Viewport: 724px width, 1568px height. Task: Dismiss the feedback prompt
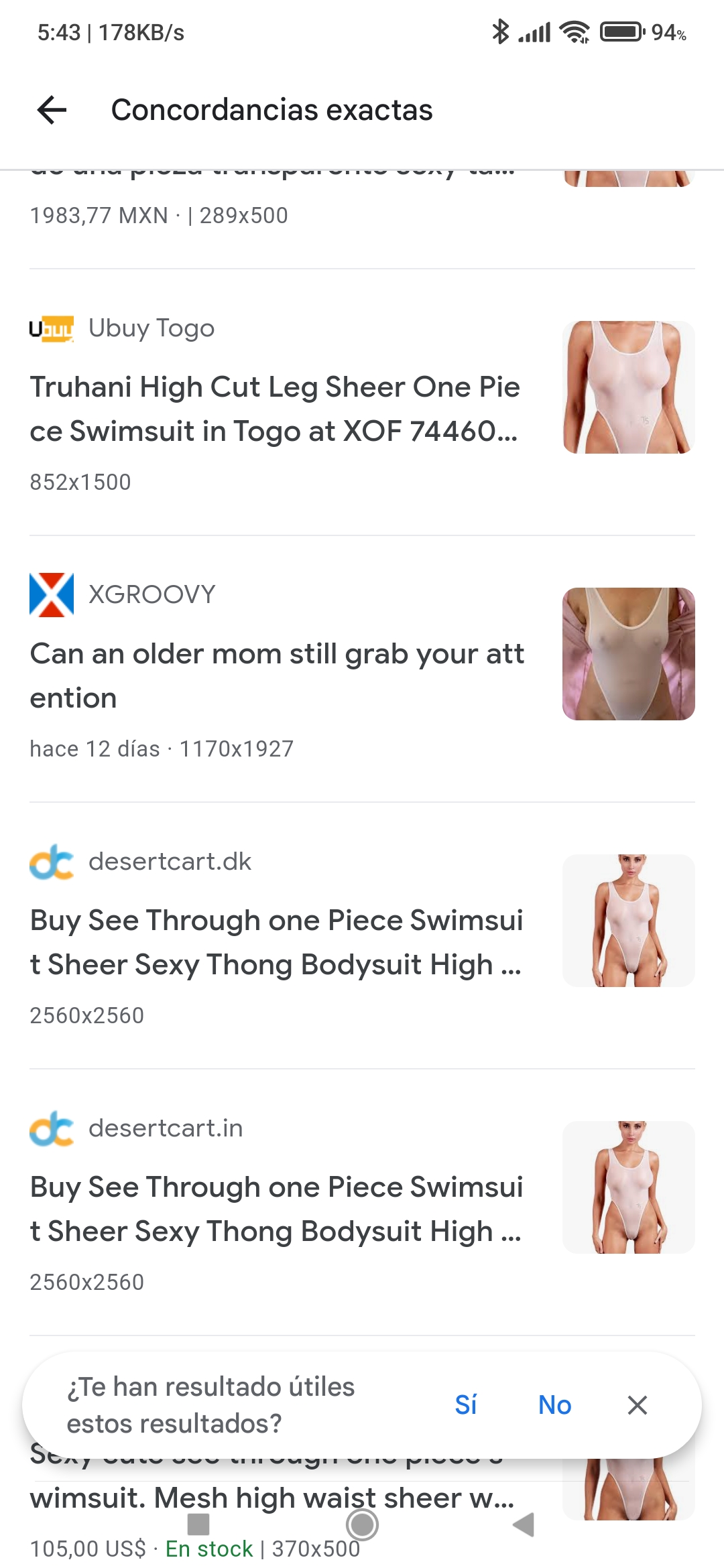click(637, 1404)
